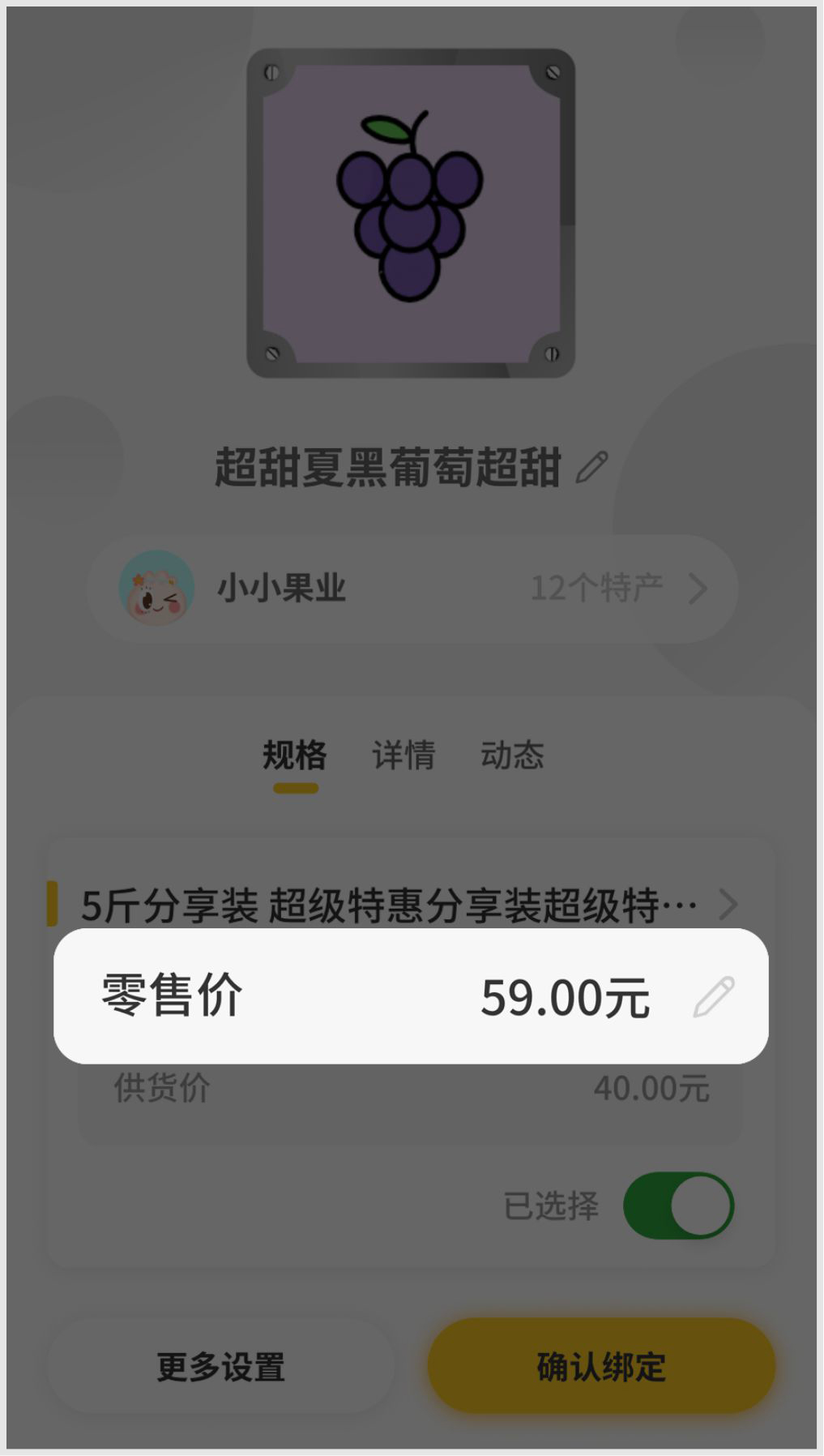Screen dimensions: 824x1456
Task: Turn off the 已选择 switch
Action: 678,1205
